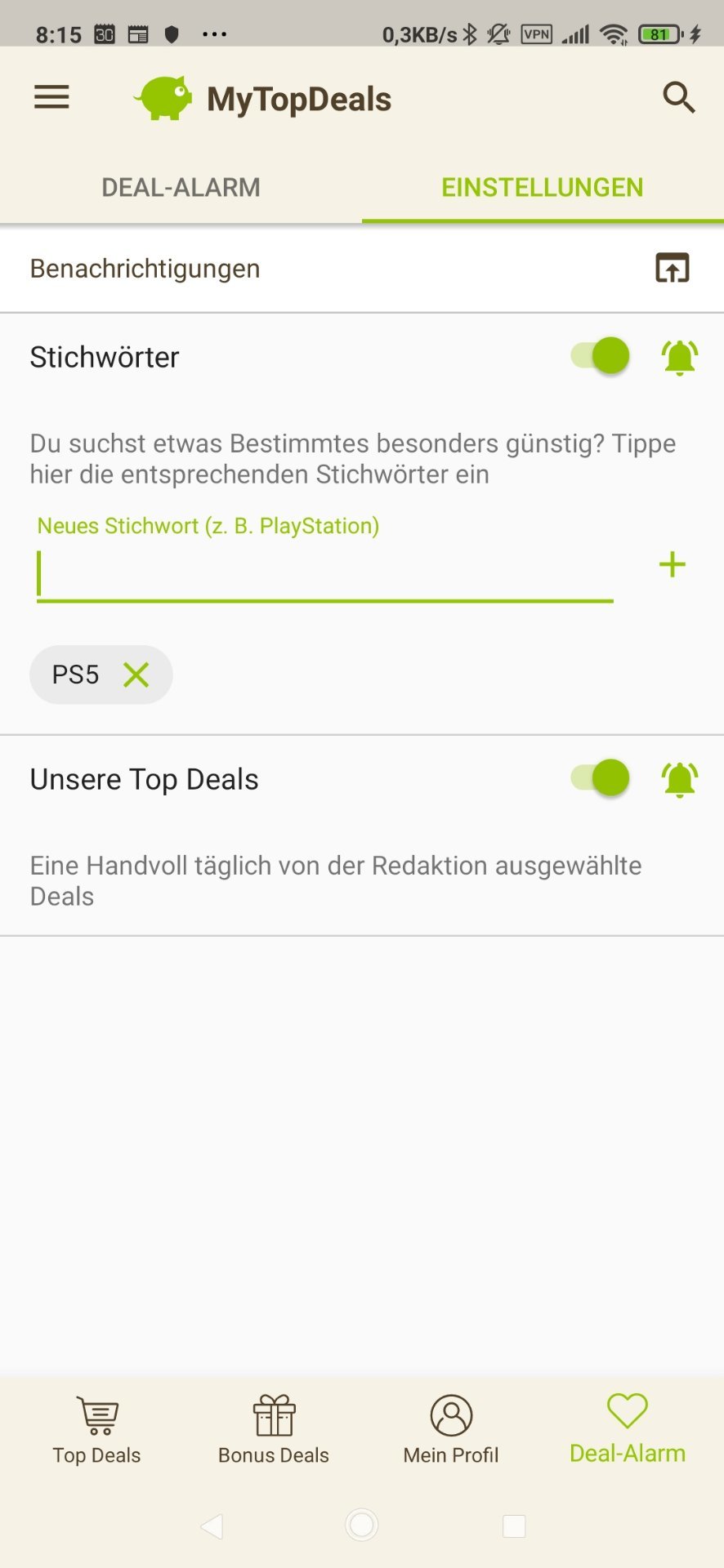Image resolution: width=724 pixels, height=1568 pixels.
Task: Select Deal-Alarm in bottom navigation
Action: [628, 1428]
